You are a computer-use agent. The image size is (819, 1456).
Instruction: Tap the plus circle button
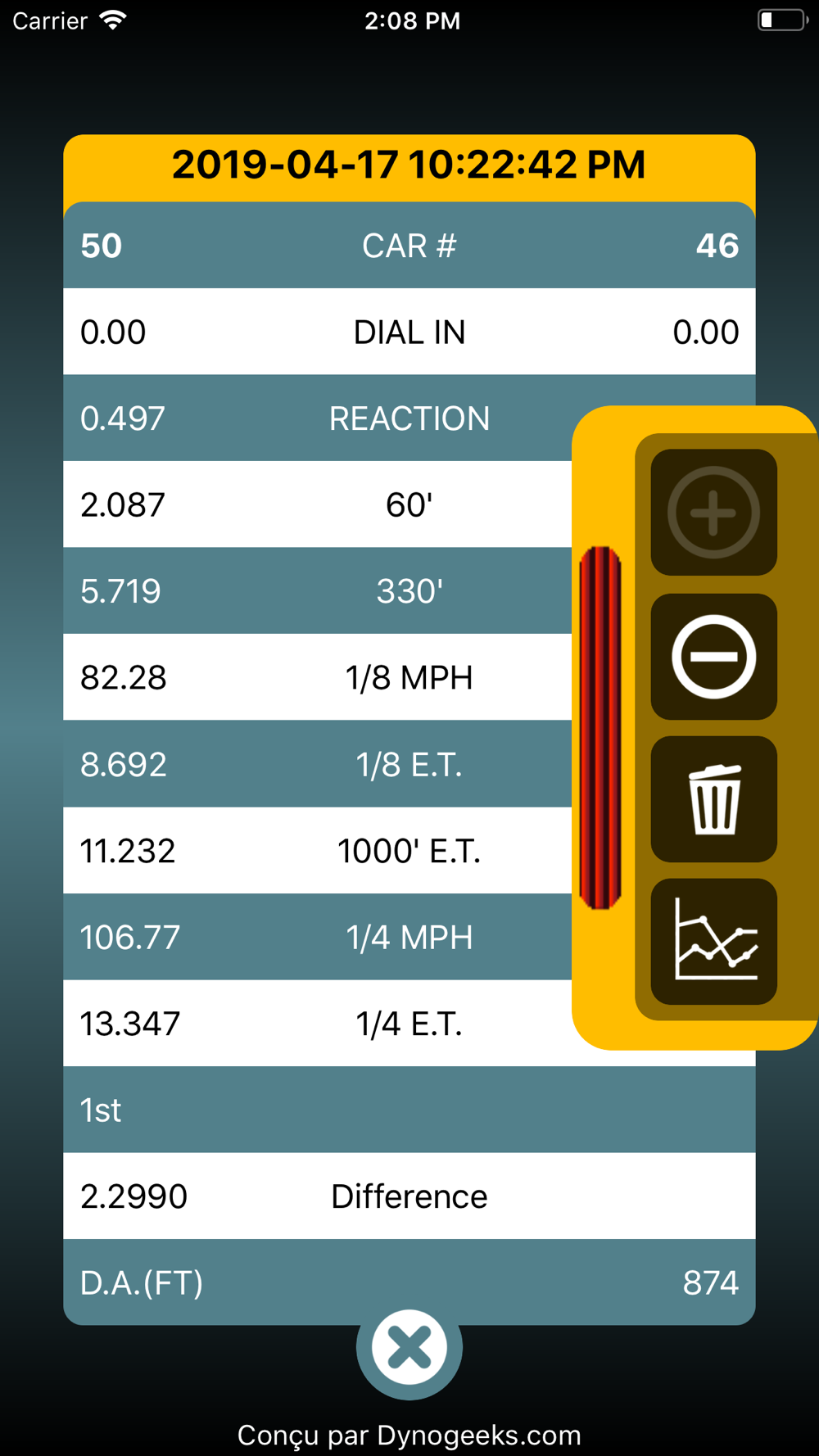point(713,513)
